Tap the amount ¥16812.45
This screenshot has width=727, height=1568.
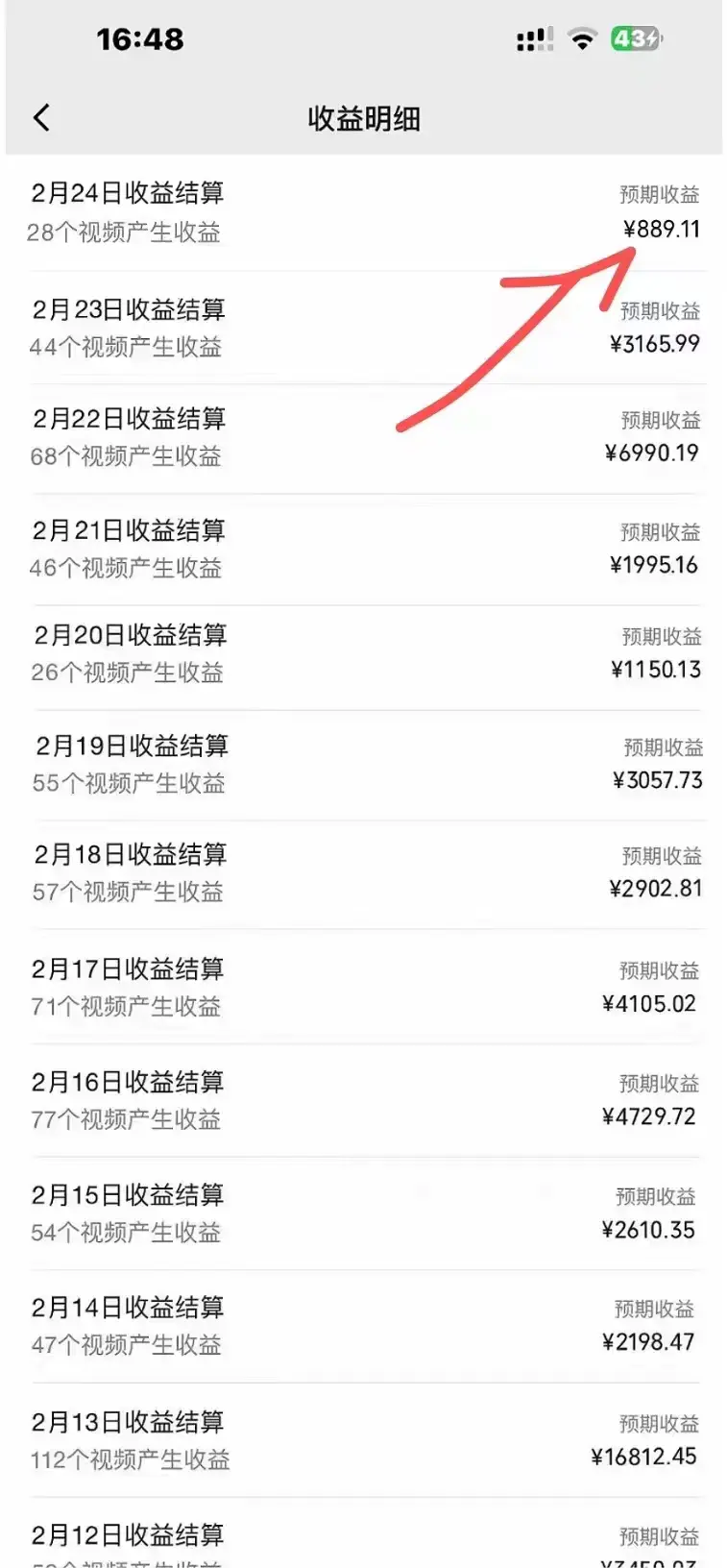coord(644,1455)
